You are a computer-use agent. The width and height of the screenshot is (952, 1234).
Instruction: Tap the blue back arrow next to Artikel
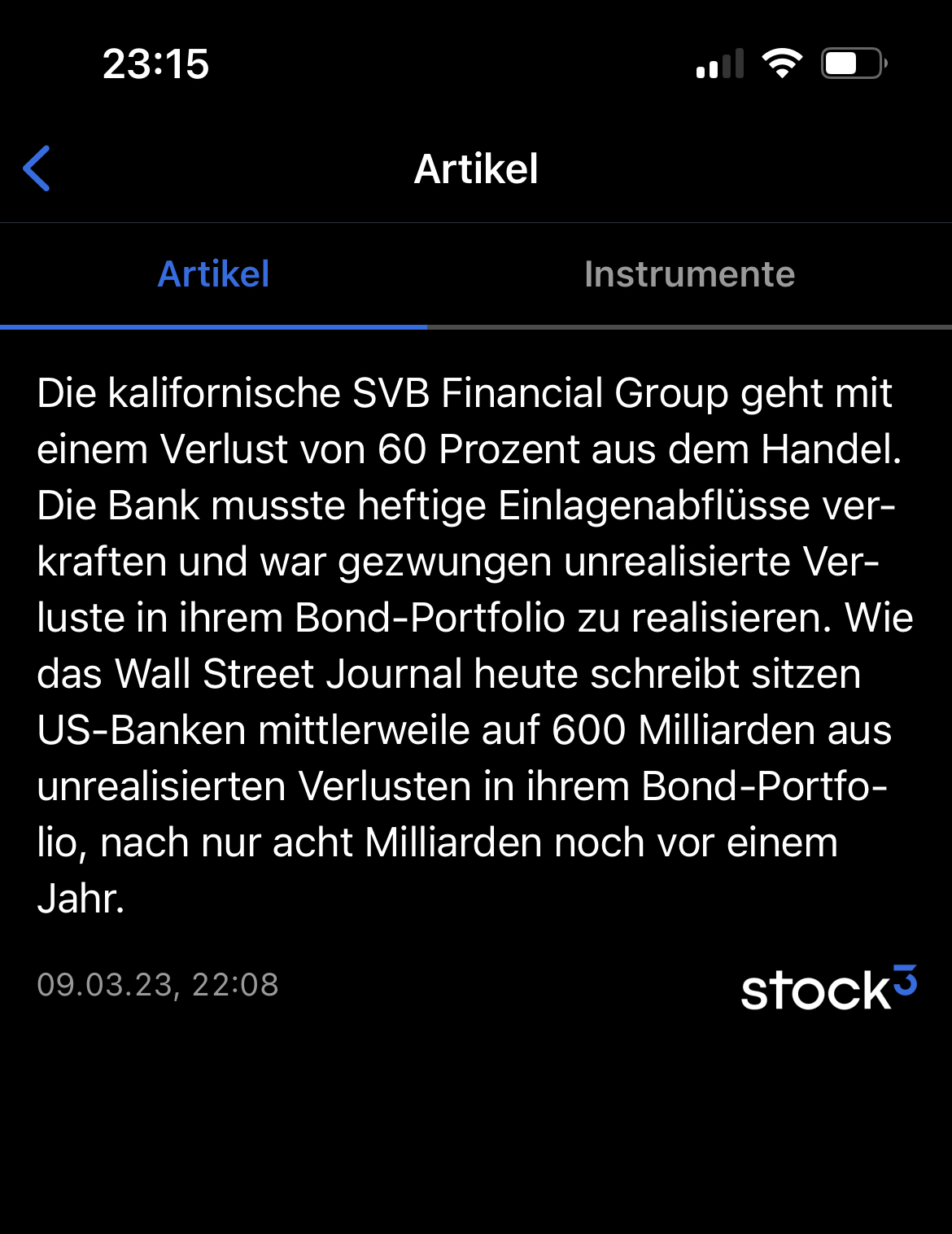pos(36,169)
